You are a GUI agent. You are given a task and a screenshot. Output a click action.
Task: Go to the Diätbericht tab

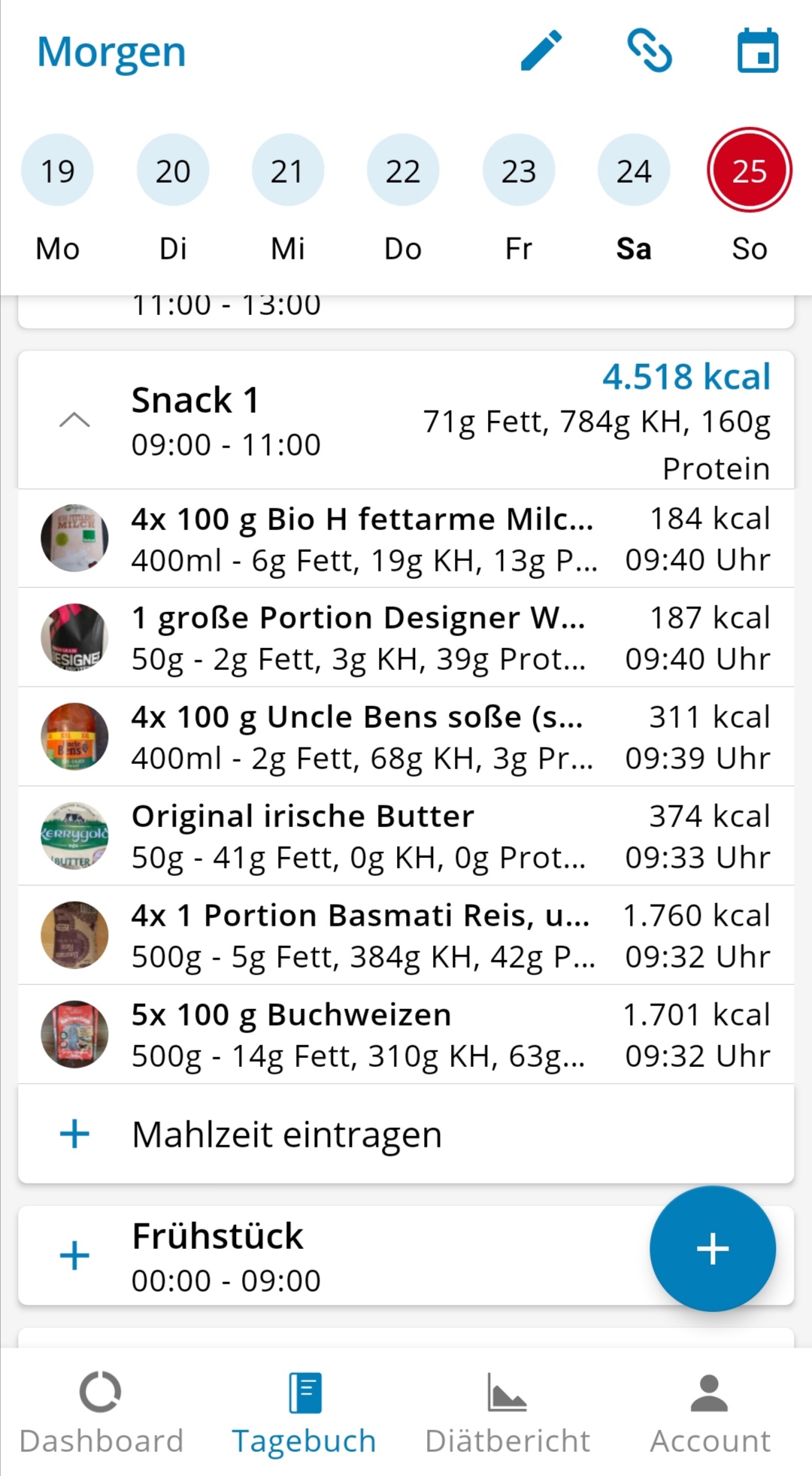pos(507,1414)
